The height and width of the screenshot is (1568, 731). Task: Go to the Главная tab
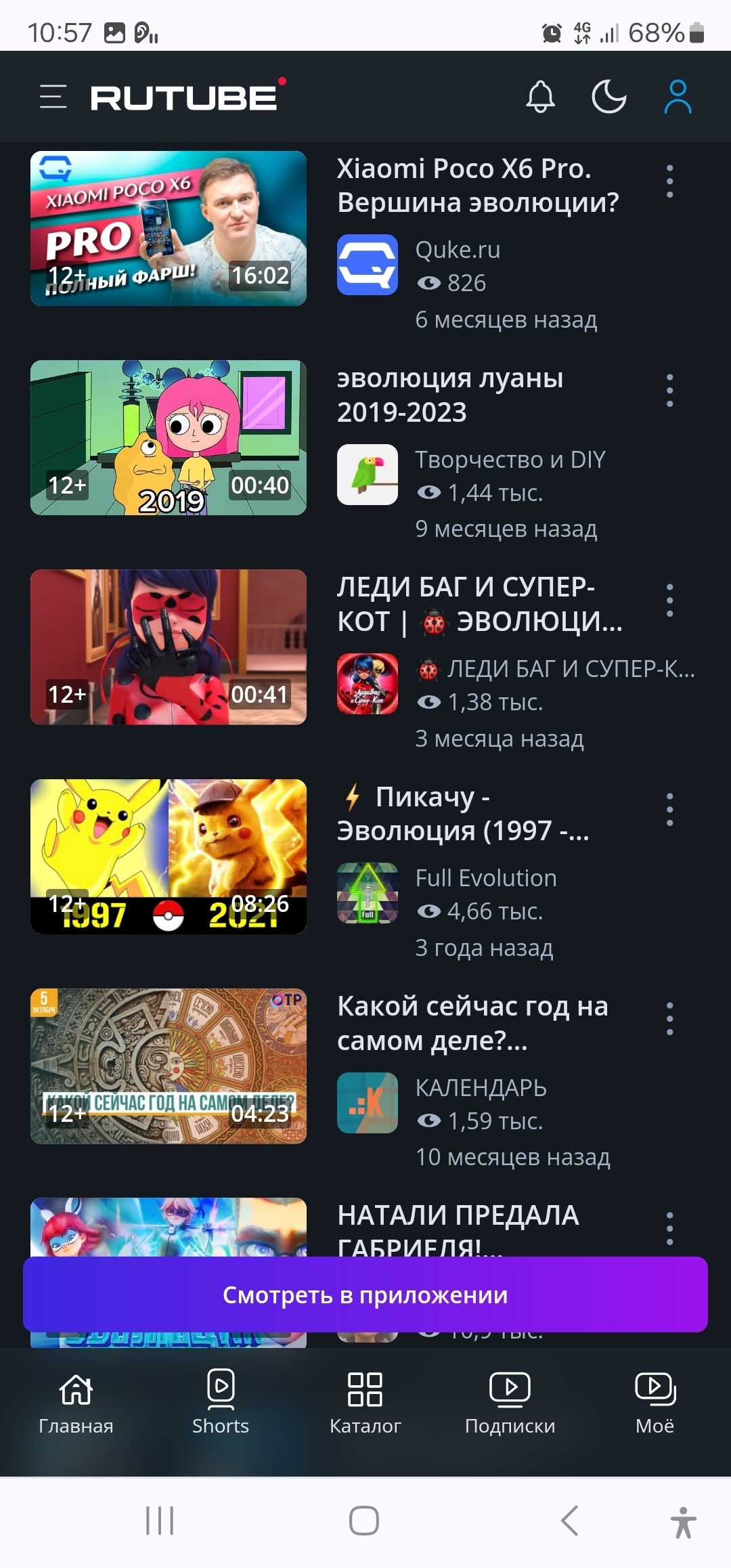click(76, 1401)
